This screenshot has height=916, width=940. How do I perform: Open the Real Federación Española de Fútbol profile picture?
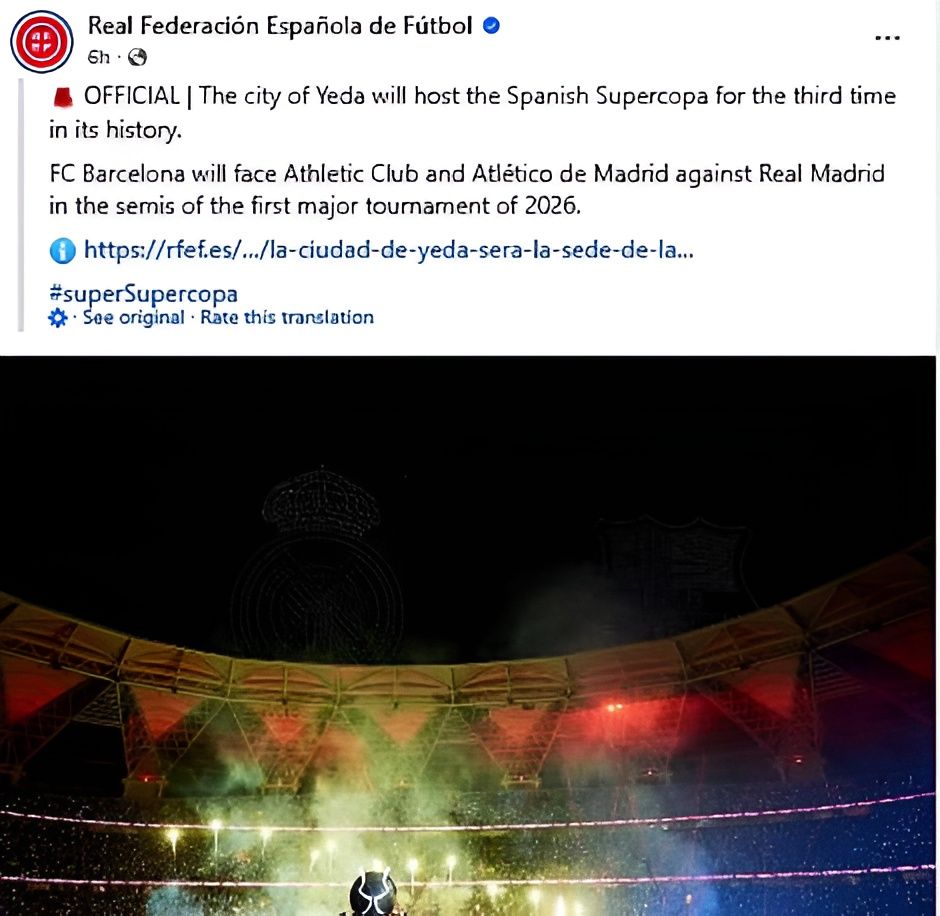pos(41,40)
